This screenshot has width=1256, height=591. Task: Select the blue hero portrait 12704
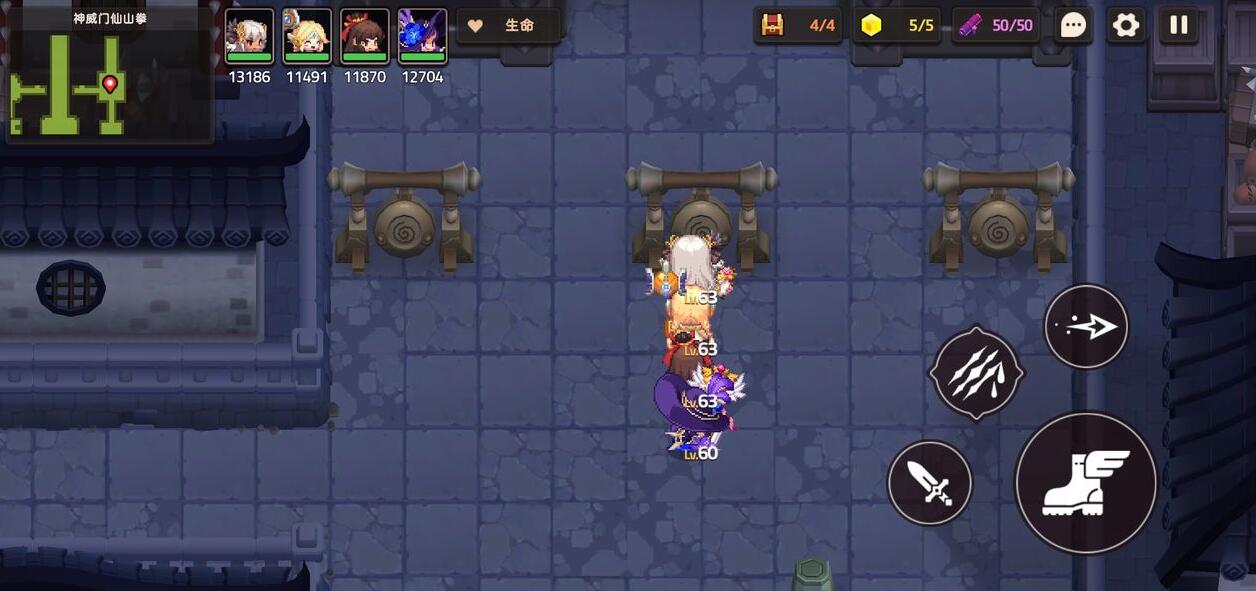pyautogui.click(x=422, y=36)
